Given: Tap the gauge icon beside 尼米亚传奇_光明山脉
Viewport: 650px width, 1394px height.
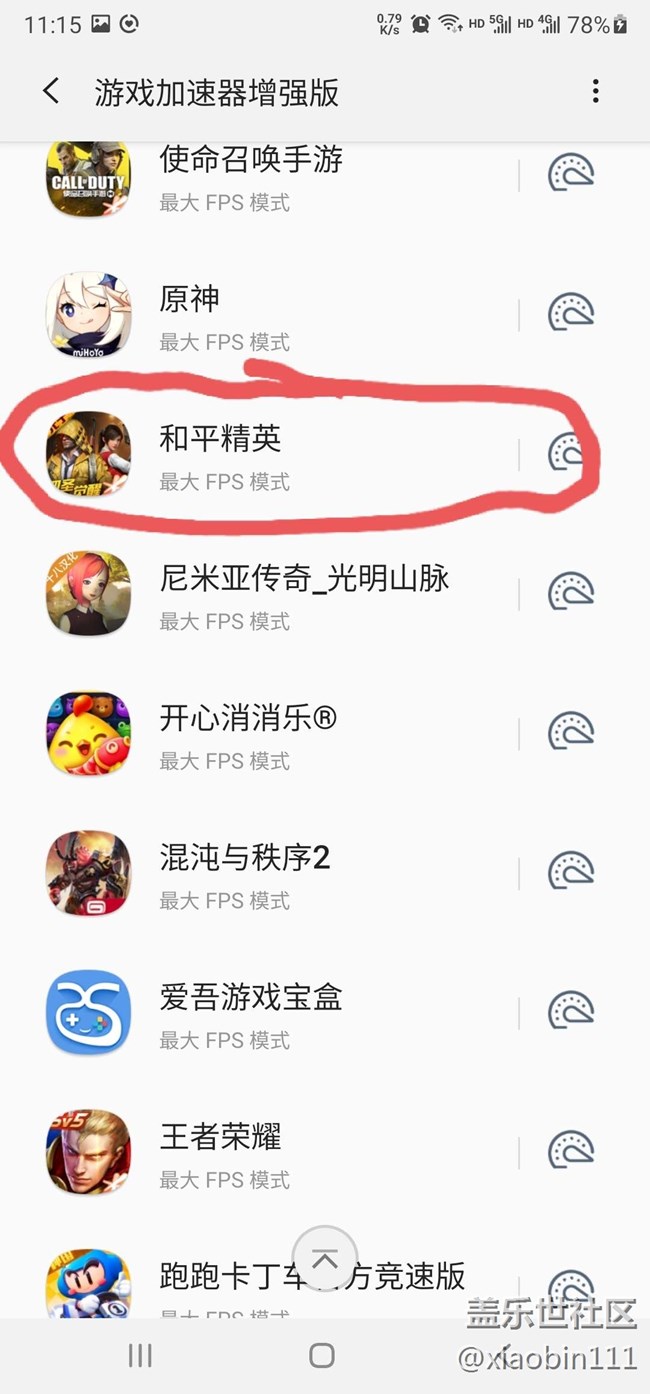Looking at the screenshot, I should (x=571, y=593).
